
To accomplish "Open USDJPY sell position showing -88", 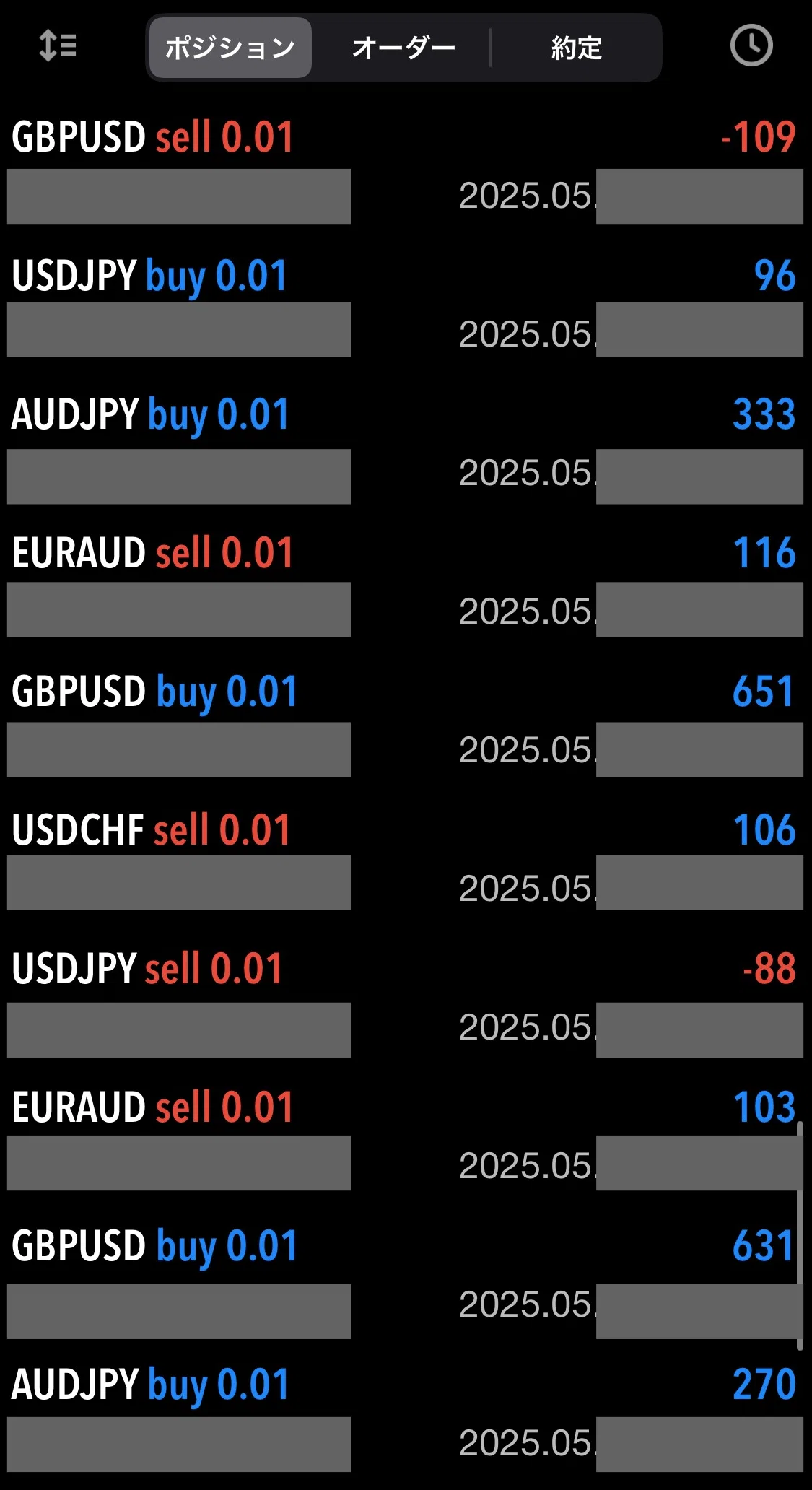I will 406,1001.
